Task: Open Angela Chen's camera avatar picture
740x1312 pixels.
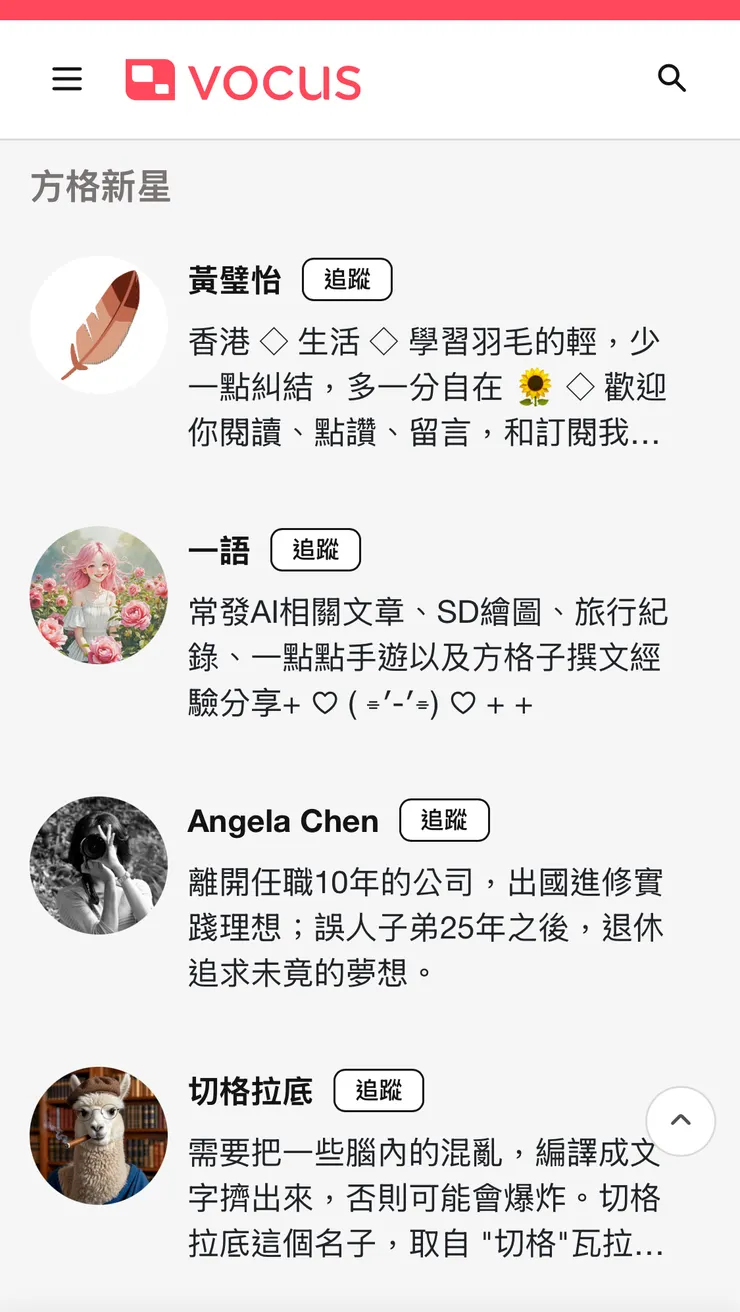Action: click(x=98, y=866)
